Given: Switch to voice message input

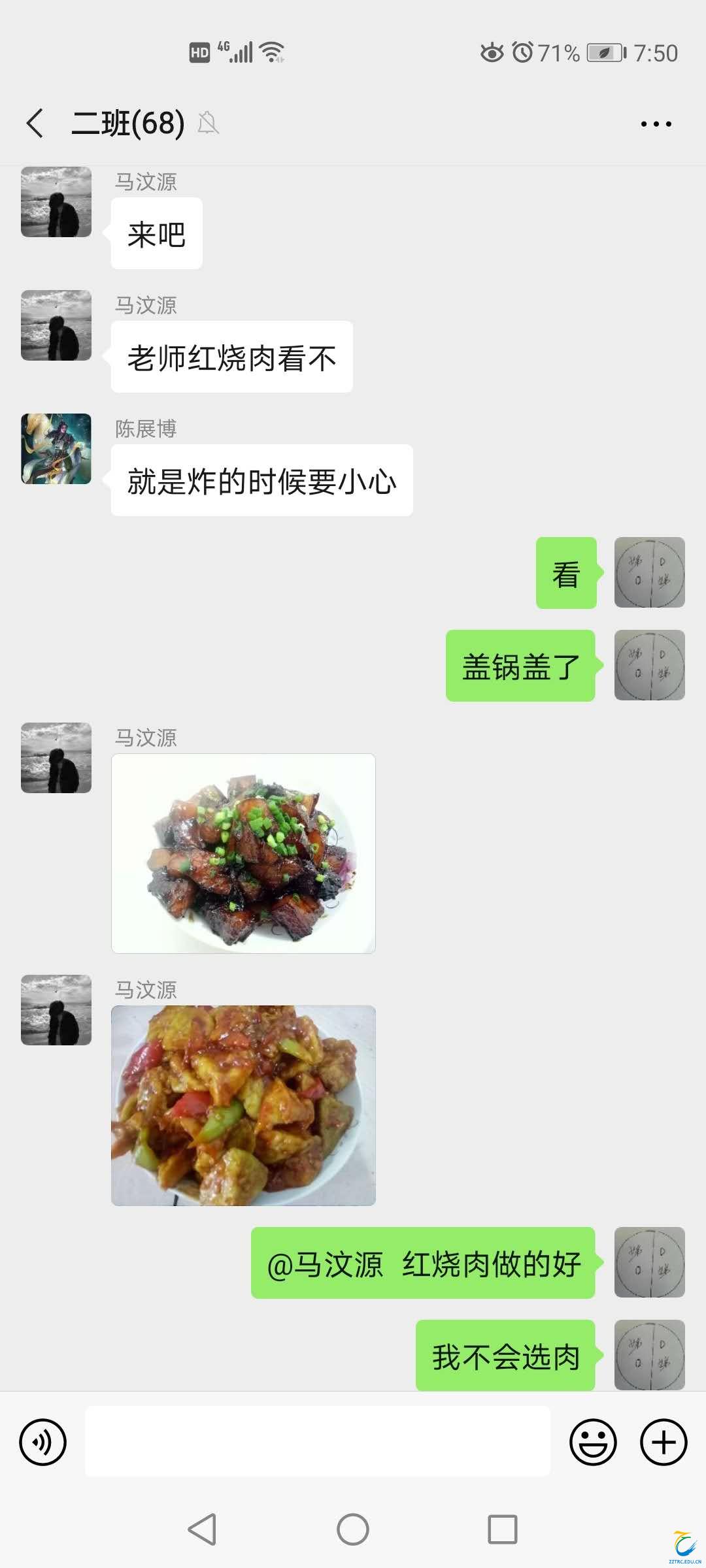Looking at the screenshot, I should point(42,1442).
